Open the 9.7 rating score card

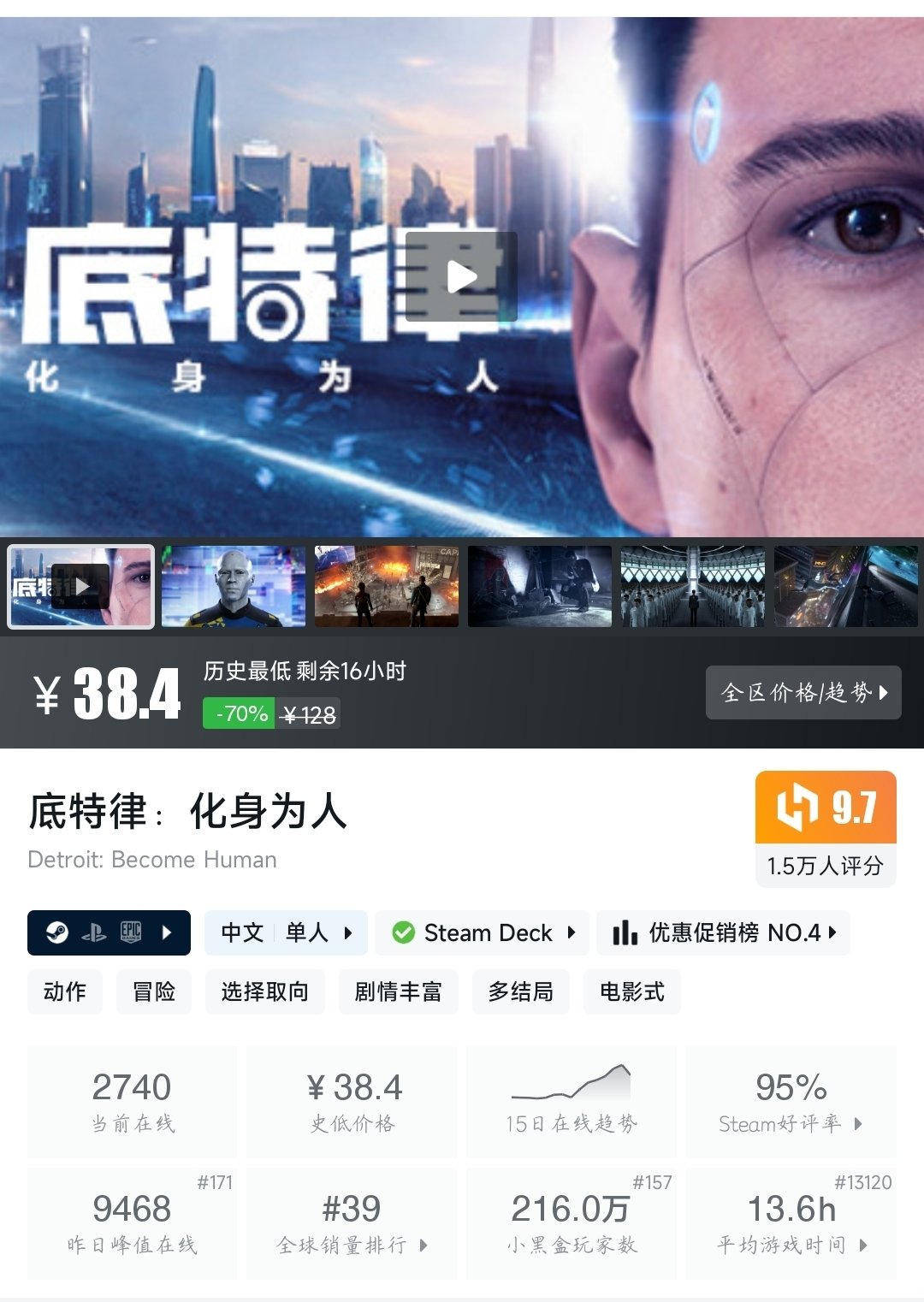pyautogui.click(x=826, y=829)
